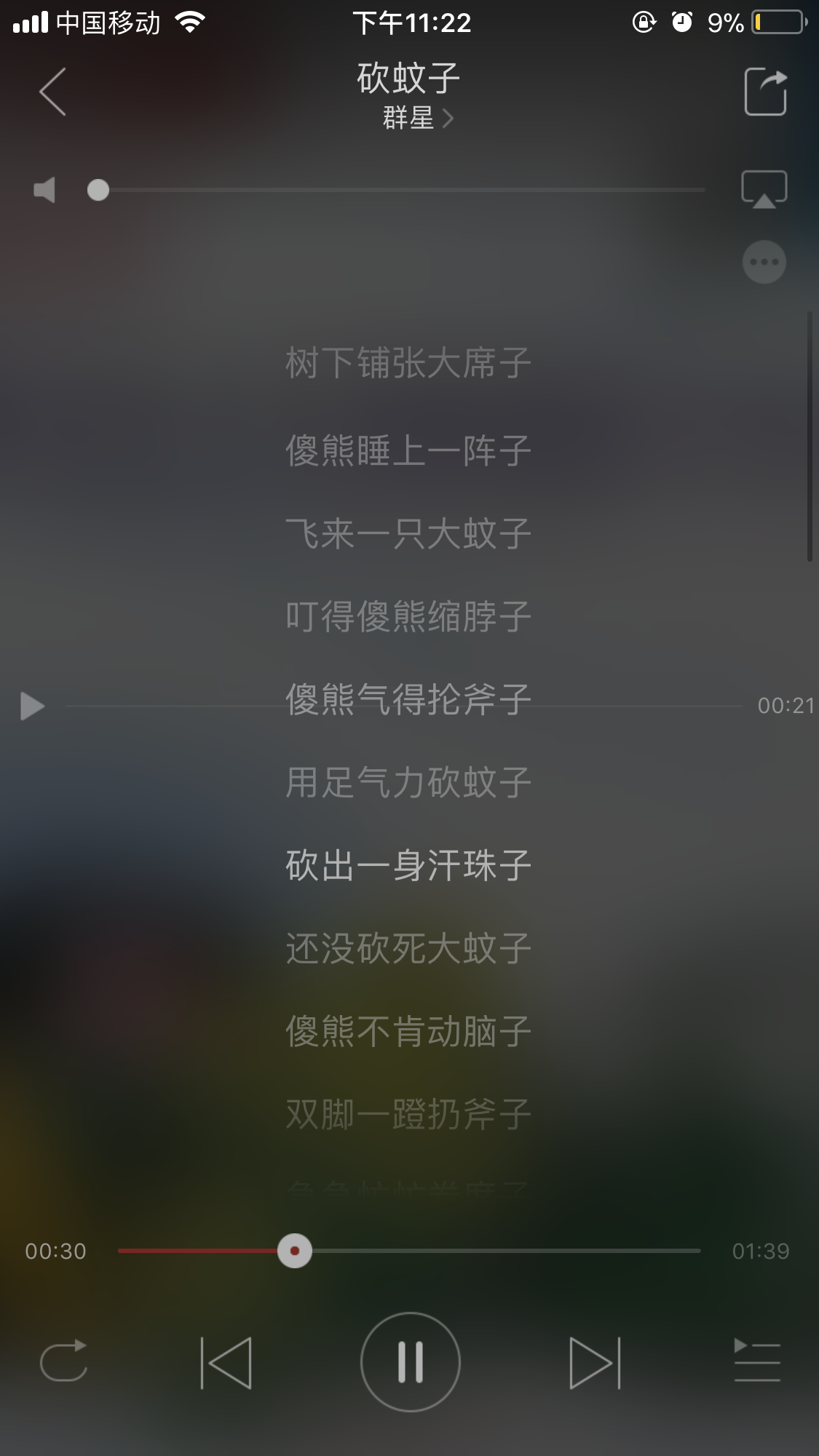Tap the elapsed time 00:30 label
The height and width of the screenshot is (1456, 819).
coord(55,1250)
